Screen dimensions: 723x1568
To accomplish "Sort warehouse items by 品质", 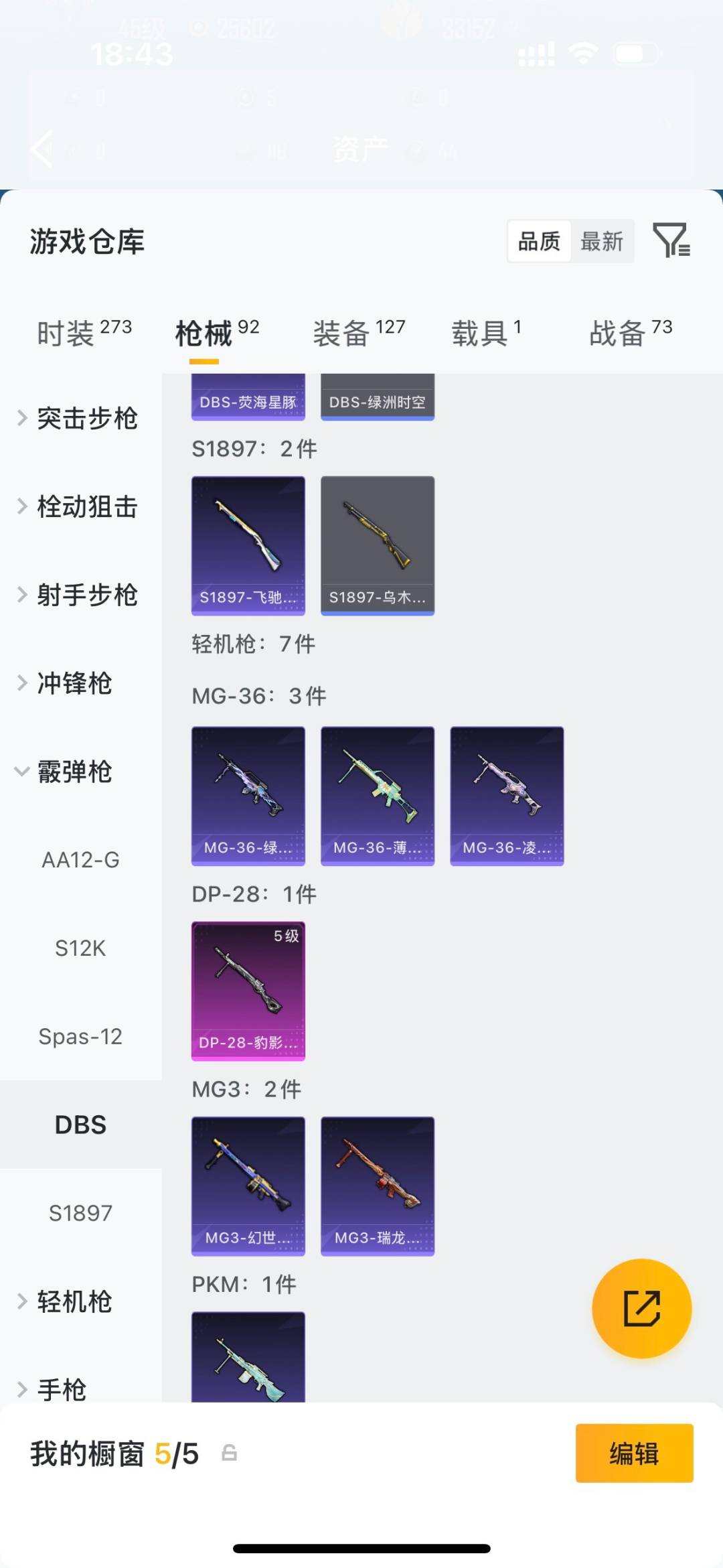I will click(x=540, y=242).
